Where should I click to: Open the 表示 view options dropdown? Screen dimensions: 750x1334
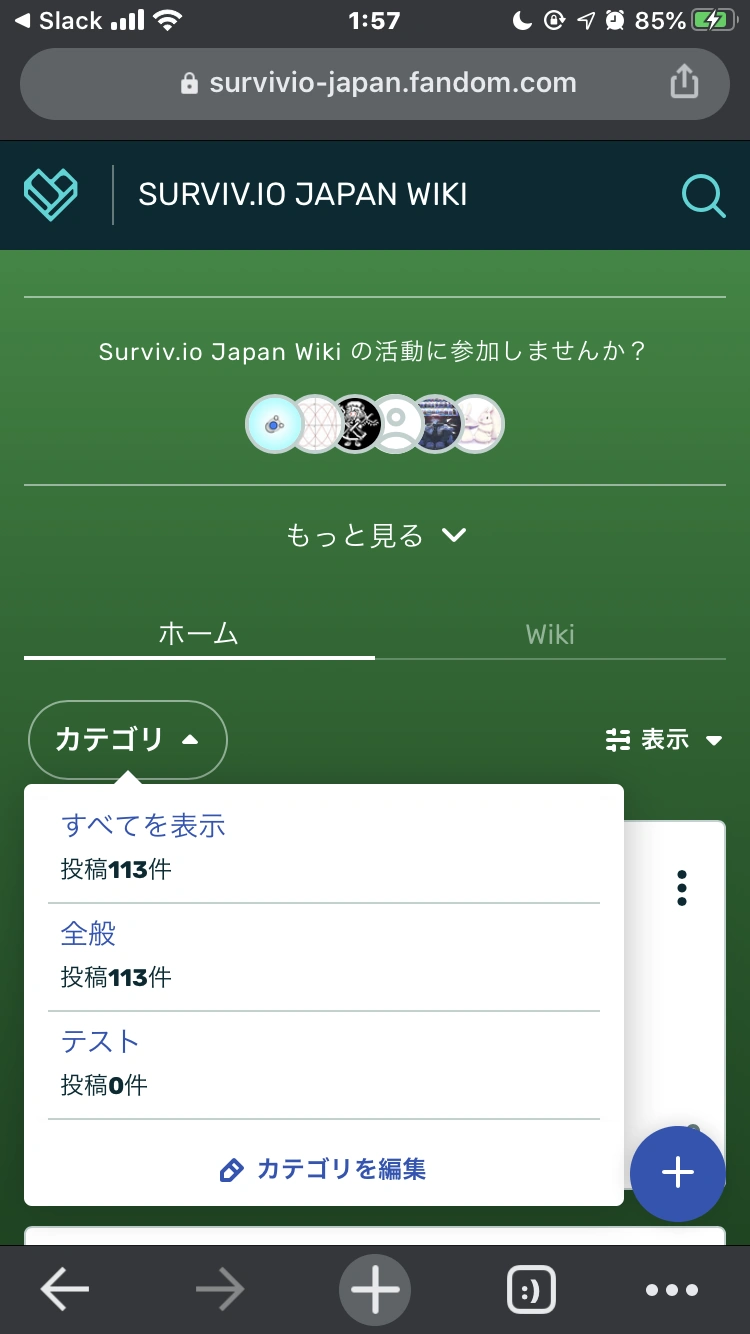click(664, 740)
